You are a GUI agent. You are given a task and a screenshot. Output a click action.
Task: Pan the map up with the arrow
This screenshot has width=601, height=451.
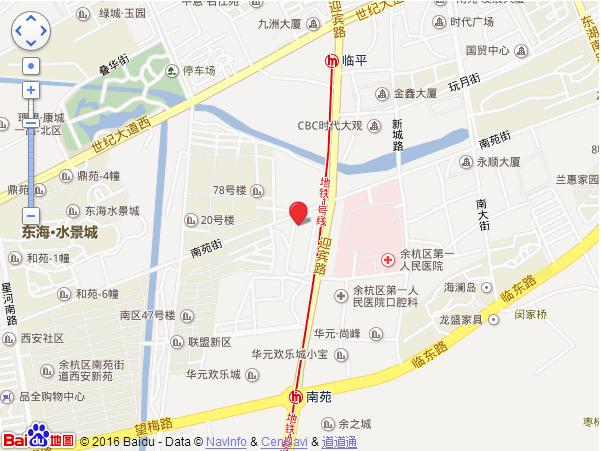tap(31, 20)
